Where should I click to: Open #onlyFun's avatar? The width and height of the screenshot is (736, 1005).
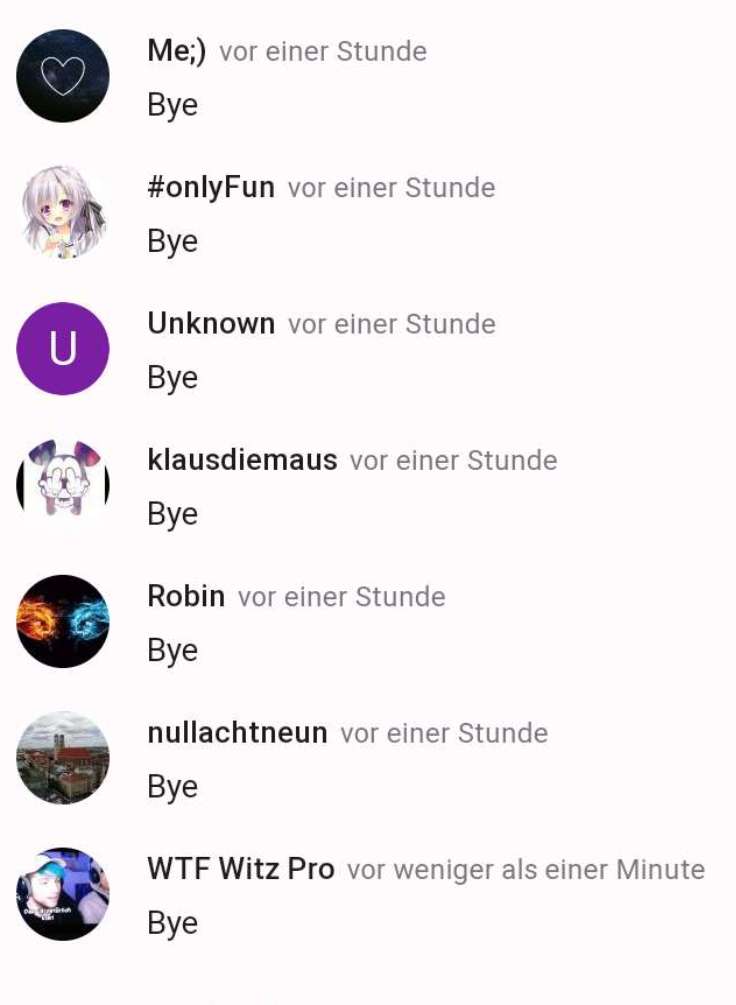[63, 212]
